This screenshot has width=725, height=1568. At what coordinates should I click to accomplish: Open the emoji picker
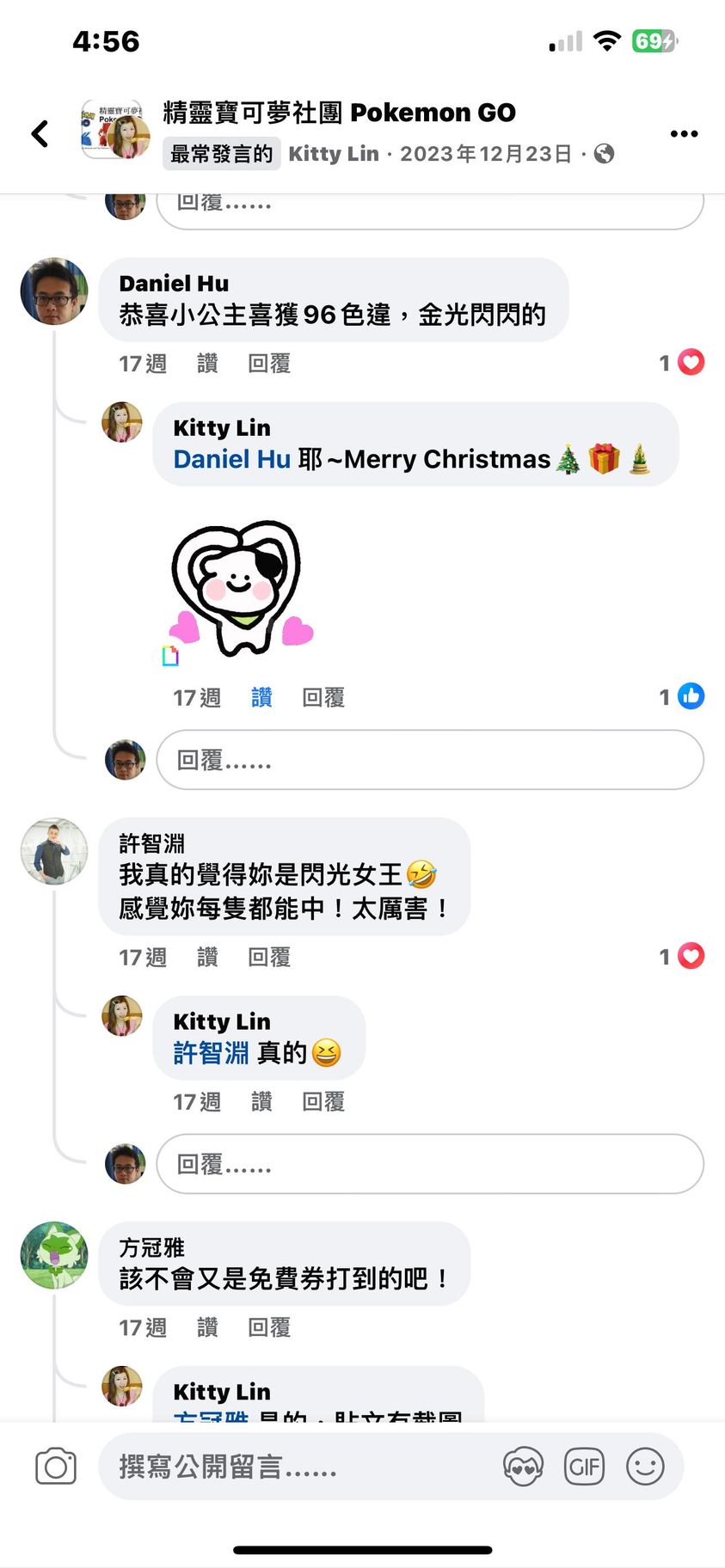tap(645, 1467)
